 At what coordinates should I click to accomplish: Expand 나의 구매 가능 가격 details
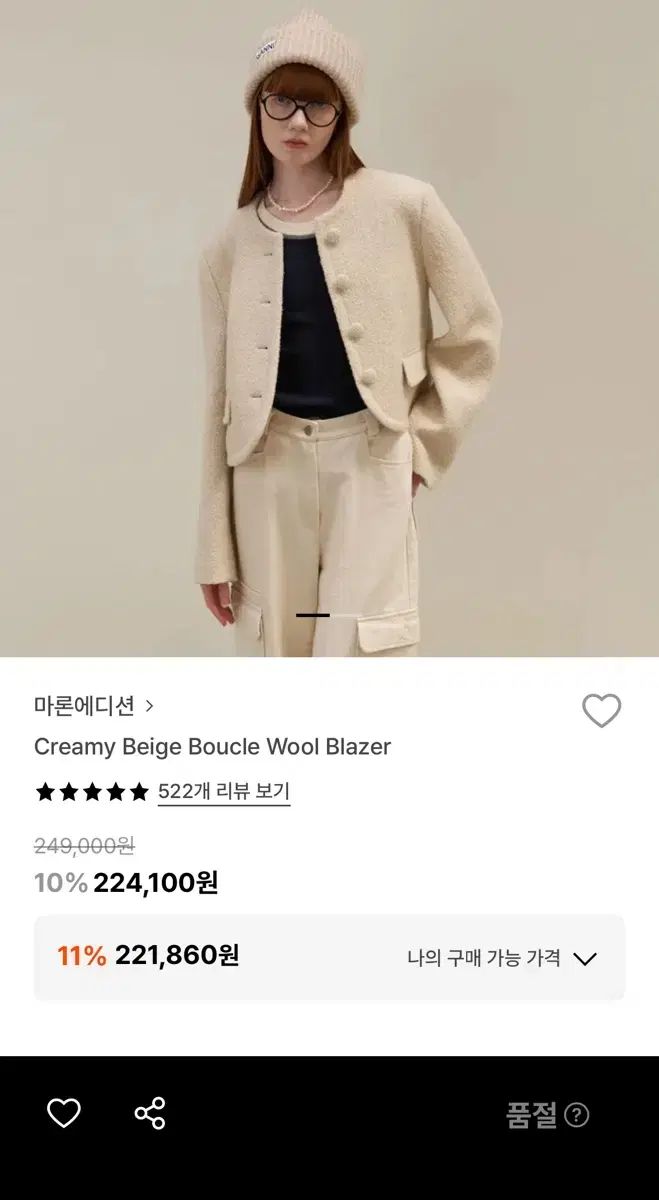pyautogui.click(x=502, y=958)
